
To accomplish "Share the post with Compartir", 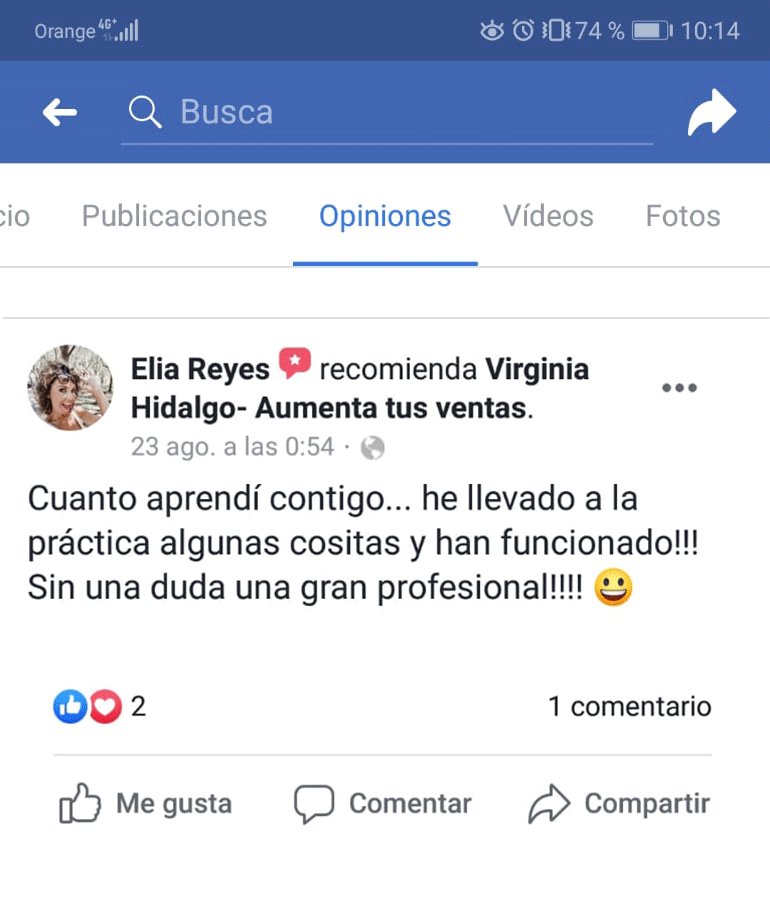I will tap(619, 804).
